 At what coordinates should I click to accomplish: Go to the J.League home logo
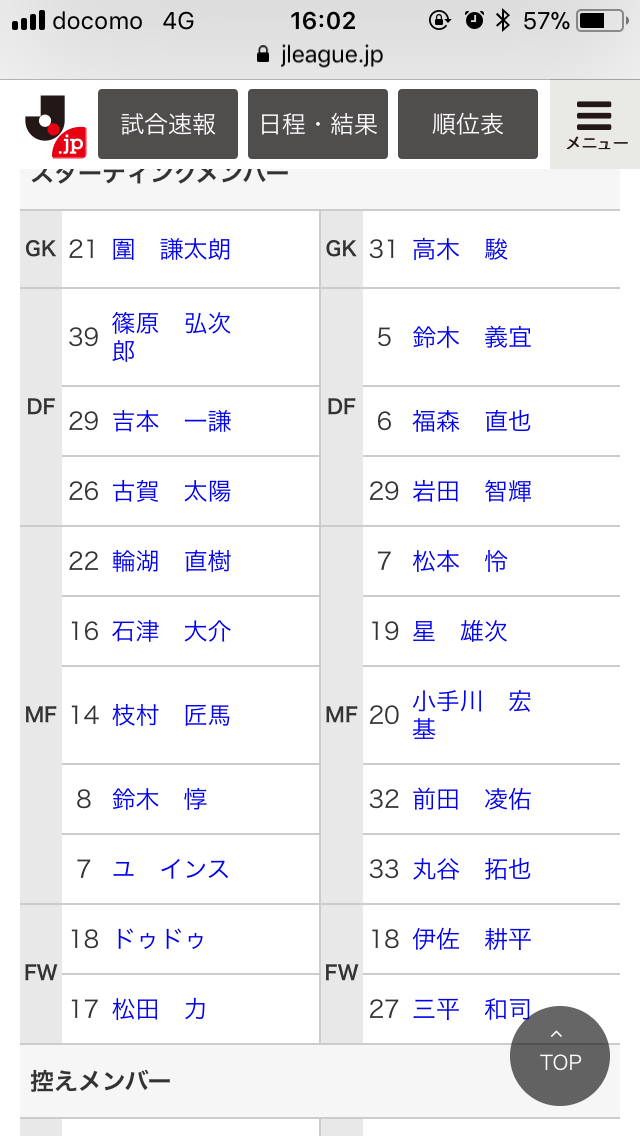[56, 126]
